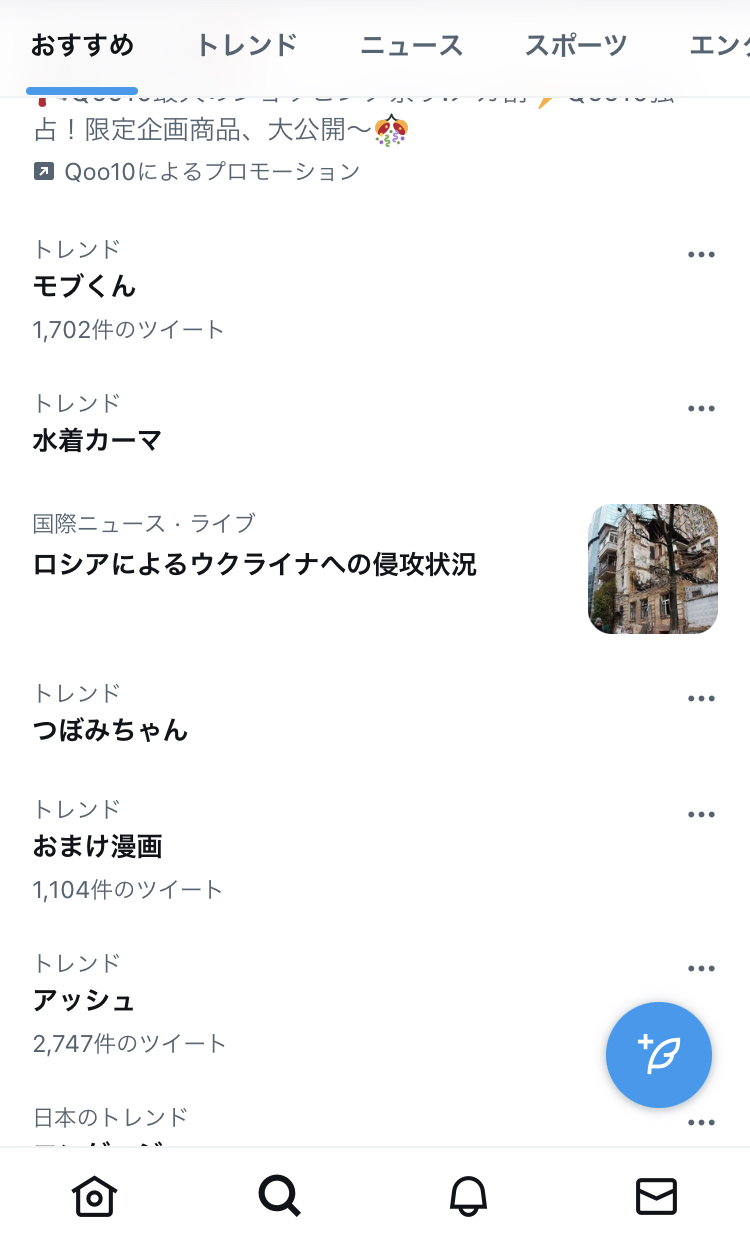Open the notifications bell
The image size is (750, 1246).
468,1196
